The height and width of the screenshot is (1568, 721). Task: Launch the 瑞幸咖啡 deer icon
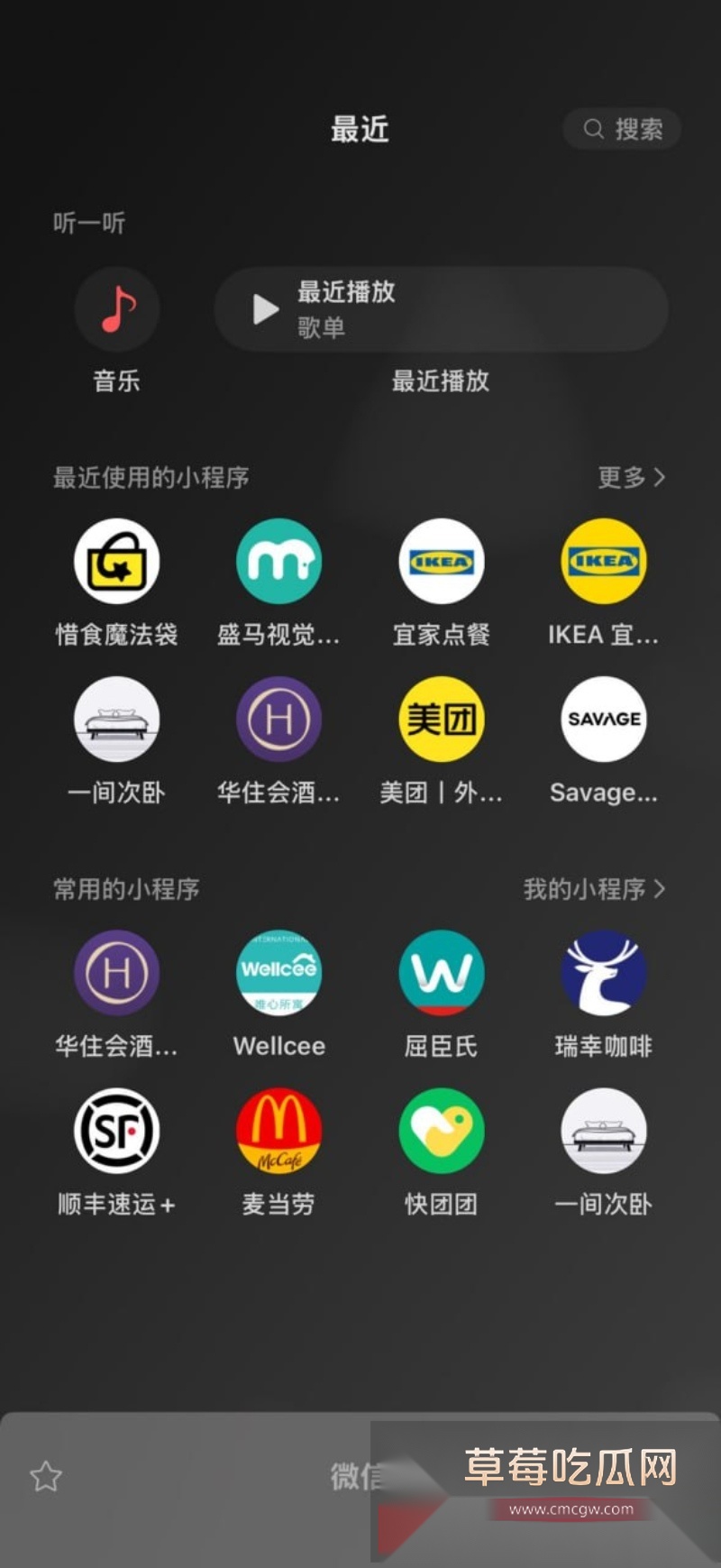click(603, 971)
